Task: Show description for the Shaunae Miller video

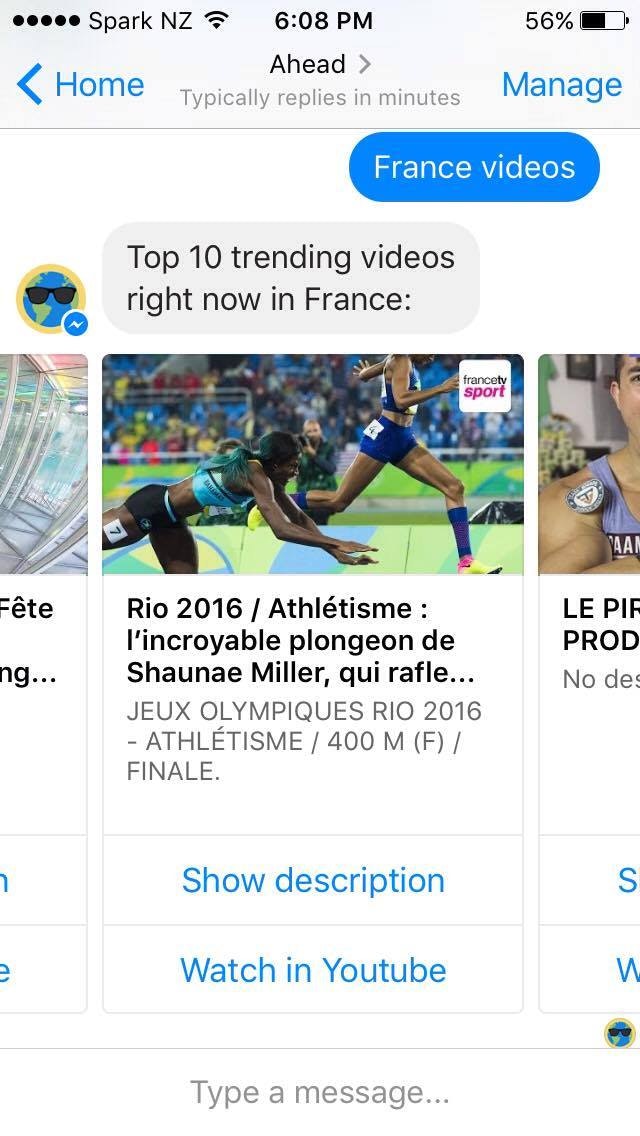Action: point(313,880)
